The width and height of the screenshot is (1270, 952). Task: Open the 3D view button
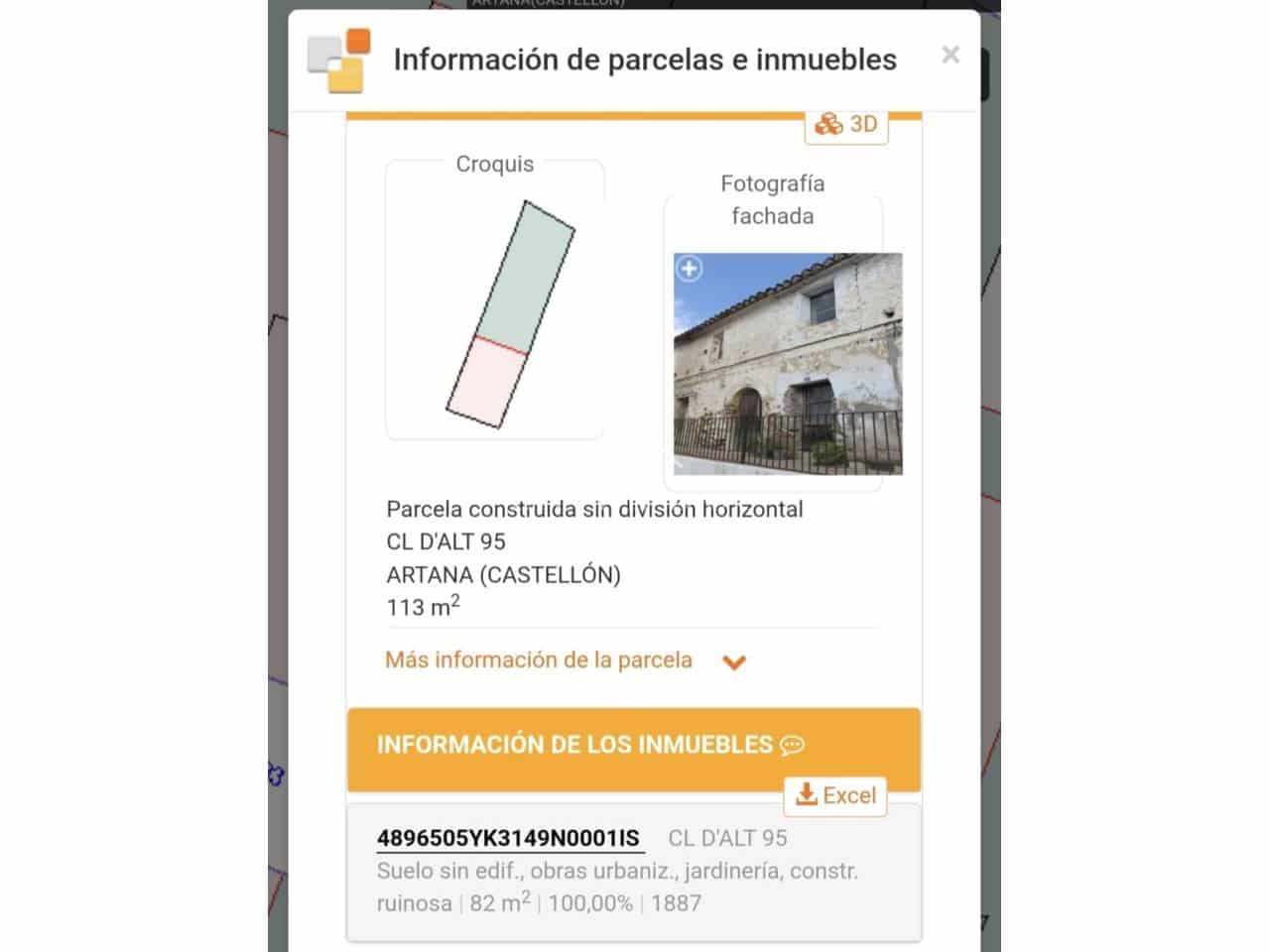click(846, 124)
